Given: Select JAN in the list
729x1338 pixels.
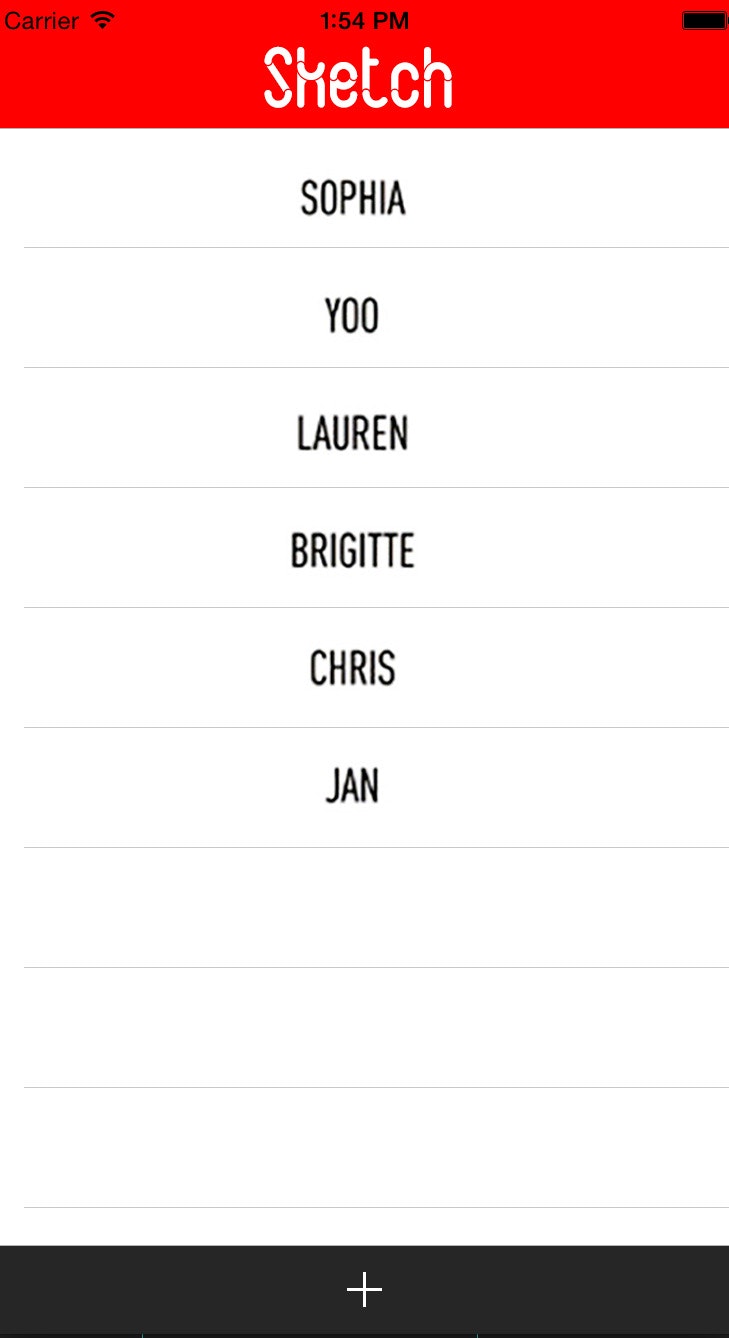Looking at the screenshot, I should tap(352, 787).
